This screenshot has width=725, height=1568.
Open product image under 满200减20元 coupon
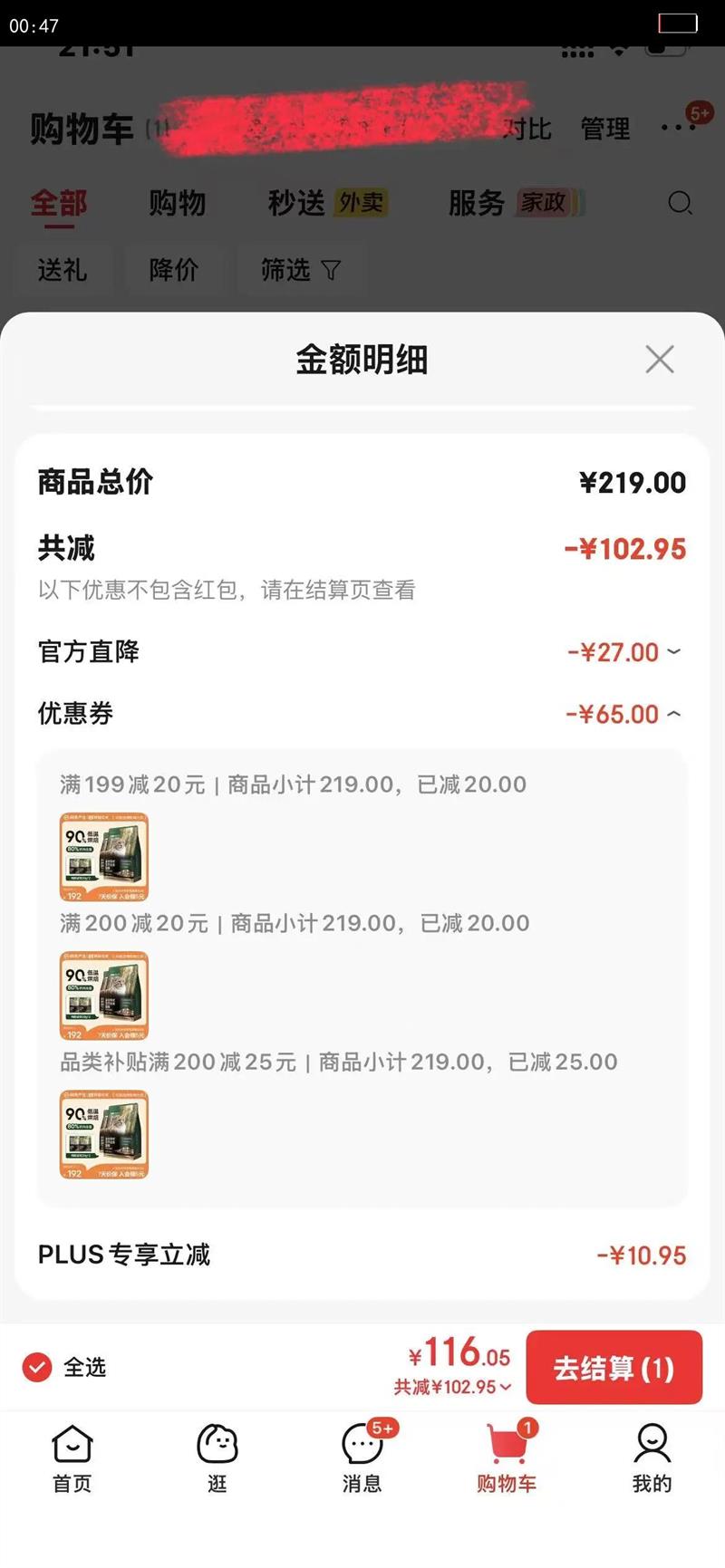(104, 996)
